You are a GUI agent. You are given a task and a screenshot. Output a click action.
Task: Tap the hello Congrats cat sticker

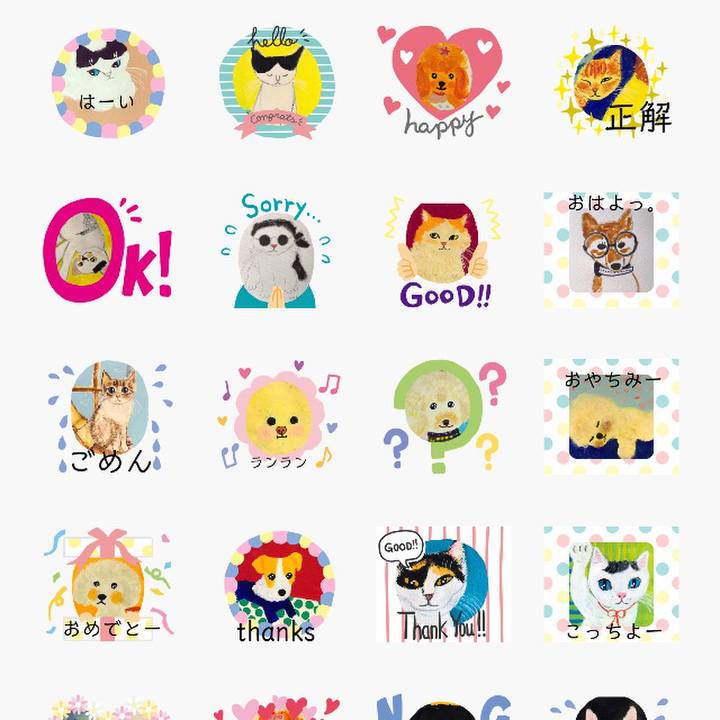[274, 84]
